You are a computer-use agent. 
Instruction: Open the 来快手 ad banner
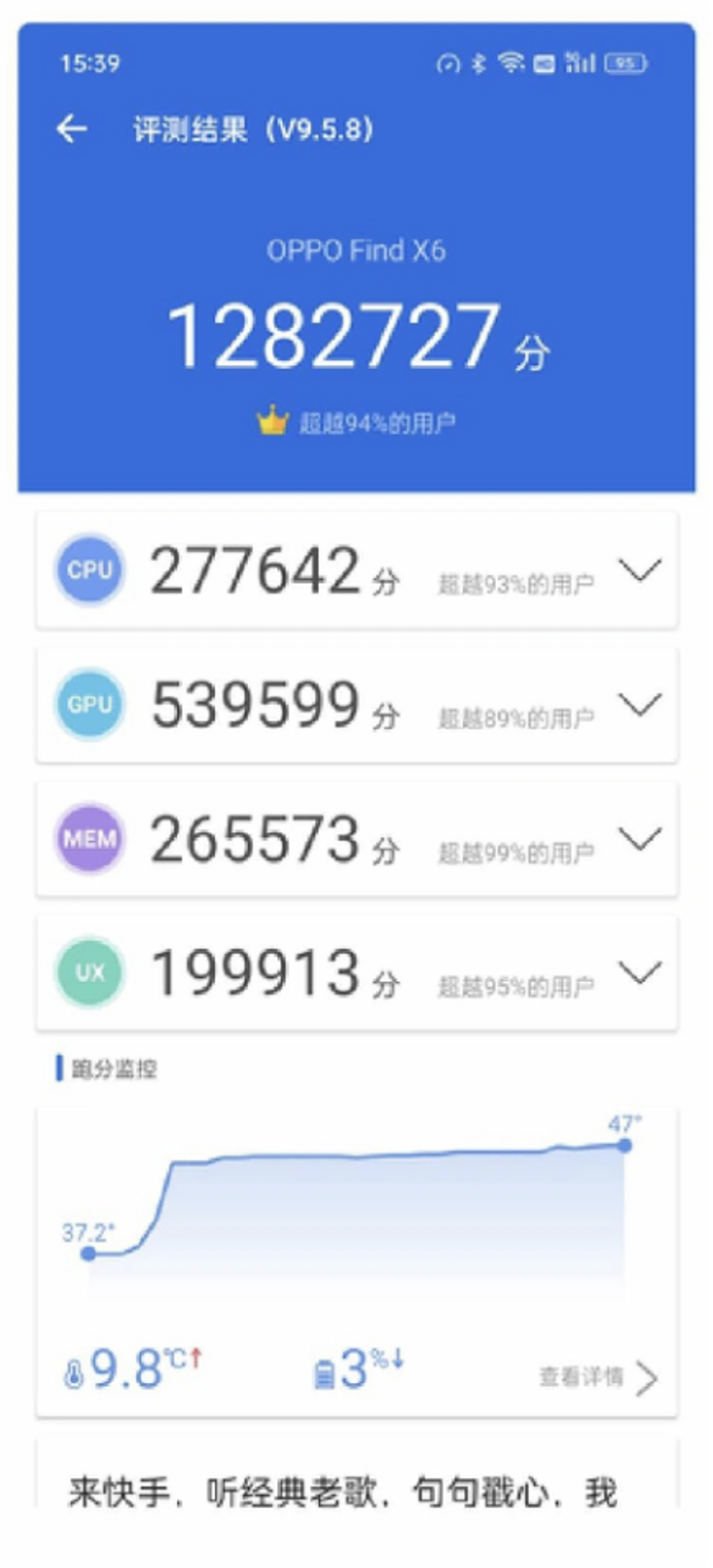pos(343,1491)
